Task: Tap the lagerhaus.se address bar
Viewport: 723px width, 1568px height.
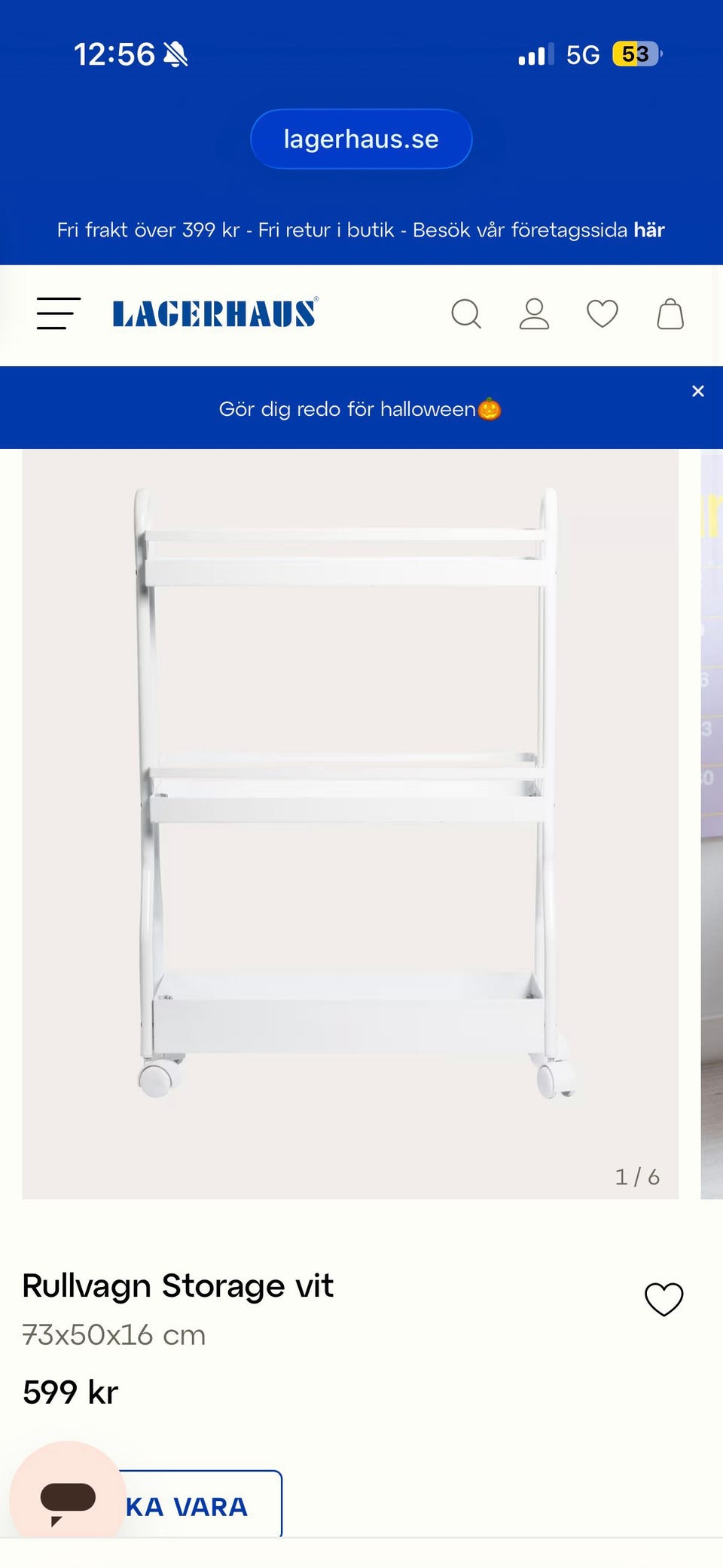Action: (x=361, y=139)
